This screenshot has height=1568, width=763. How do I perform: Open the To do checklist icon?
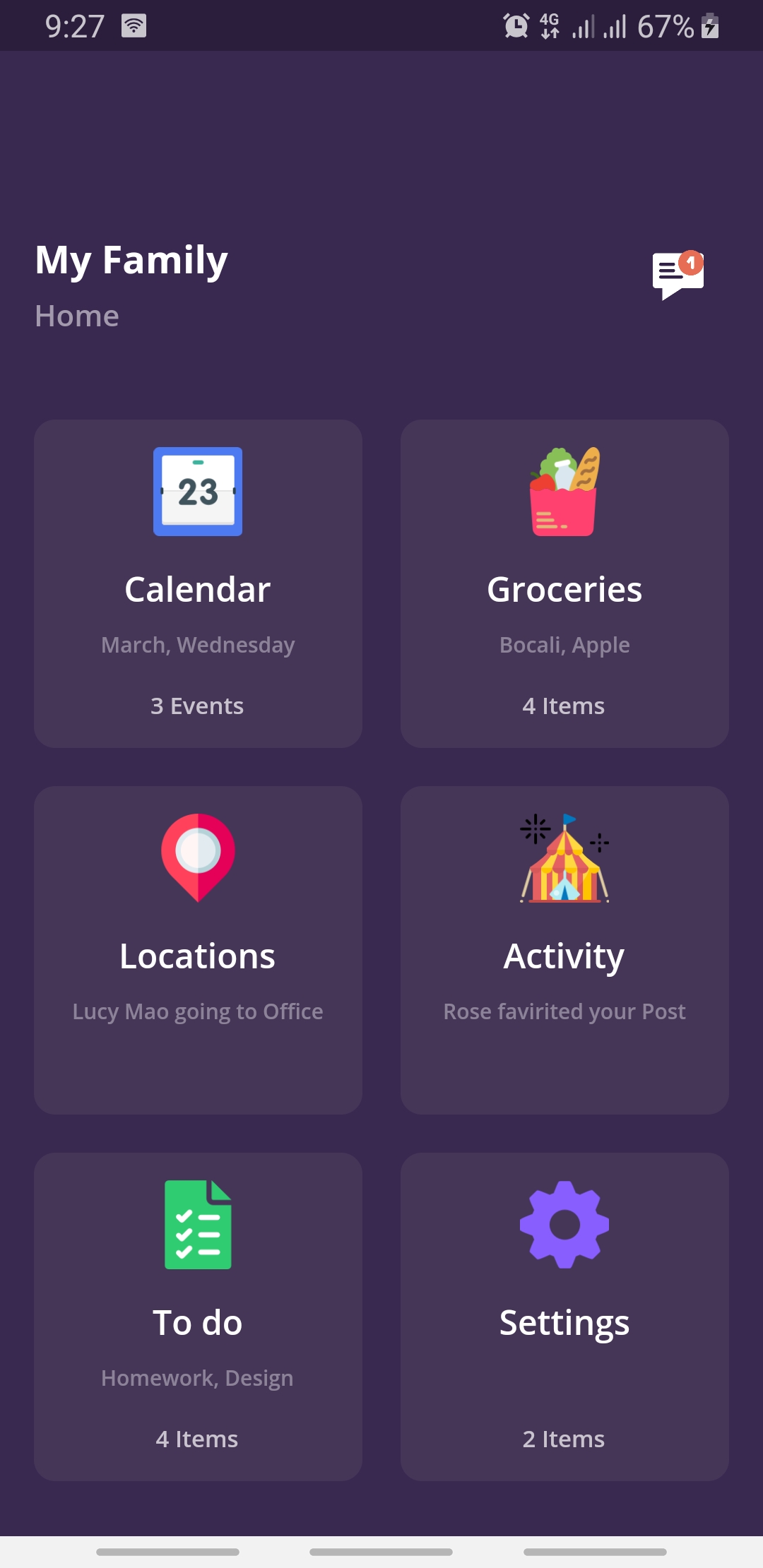click(198, 1224)
